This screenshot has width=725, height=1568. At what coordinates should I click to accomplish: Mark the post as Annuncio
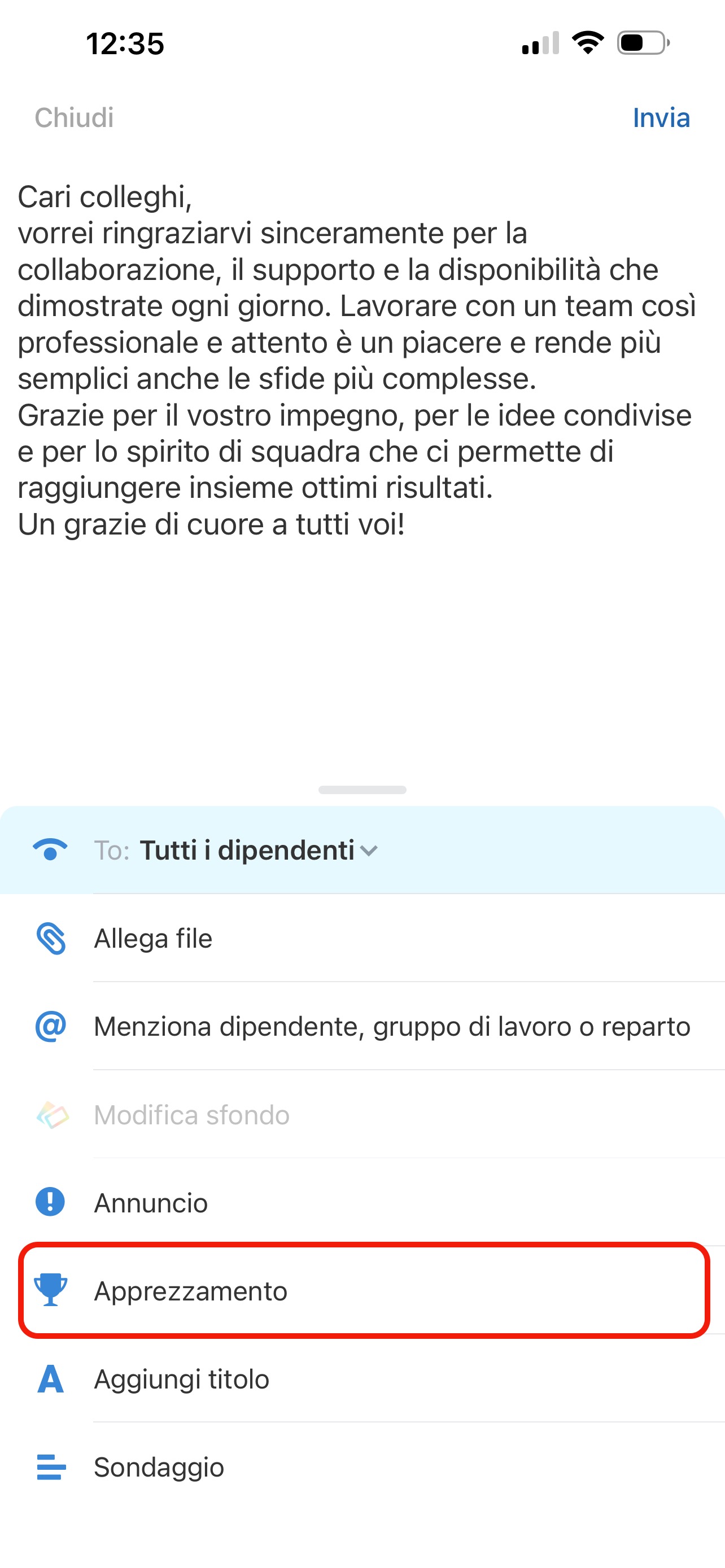pyautogui.click(x=150, y=1203)
